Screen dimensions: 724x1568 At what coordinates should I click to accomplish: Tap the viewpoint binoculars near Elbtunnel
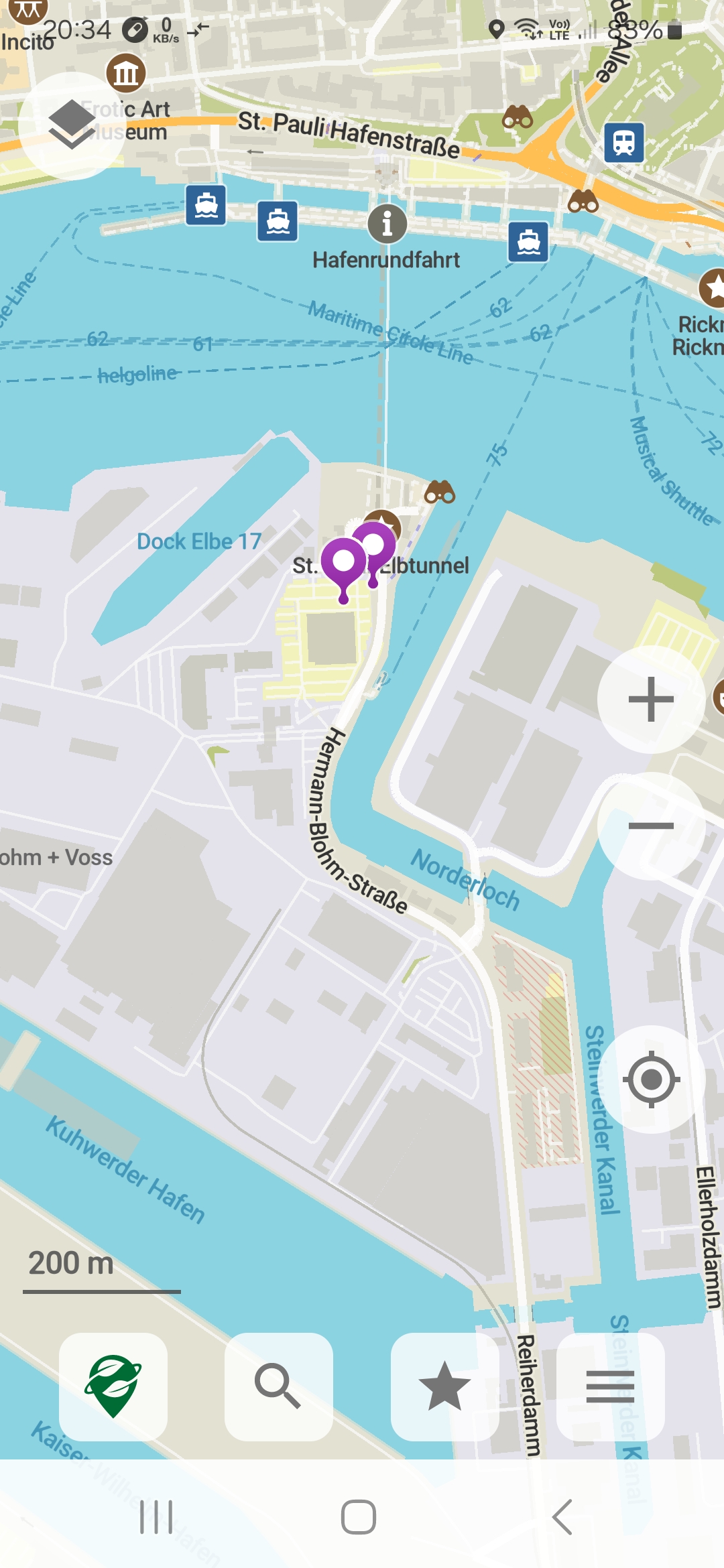440,493
